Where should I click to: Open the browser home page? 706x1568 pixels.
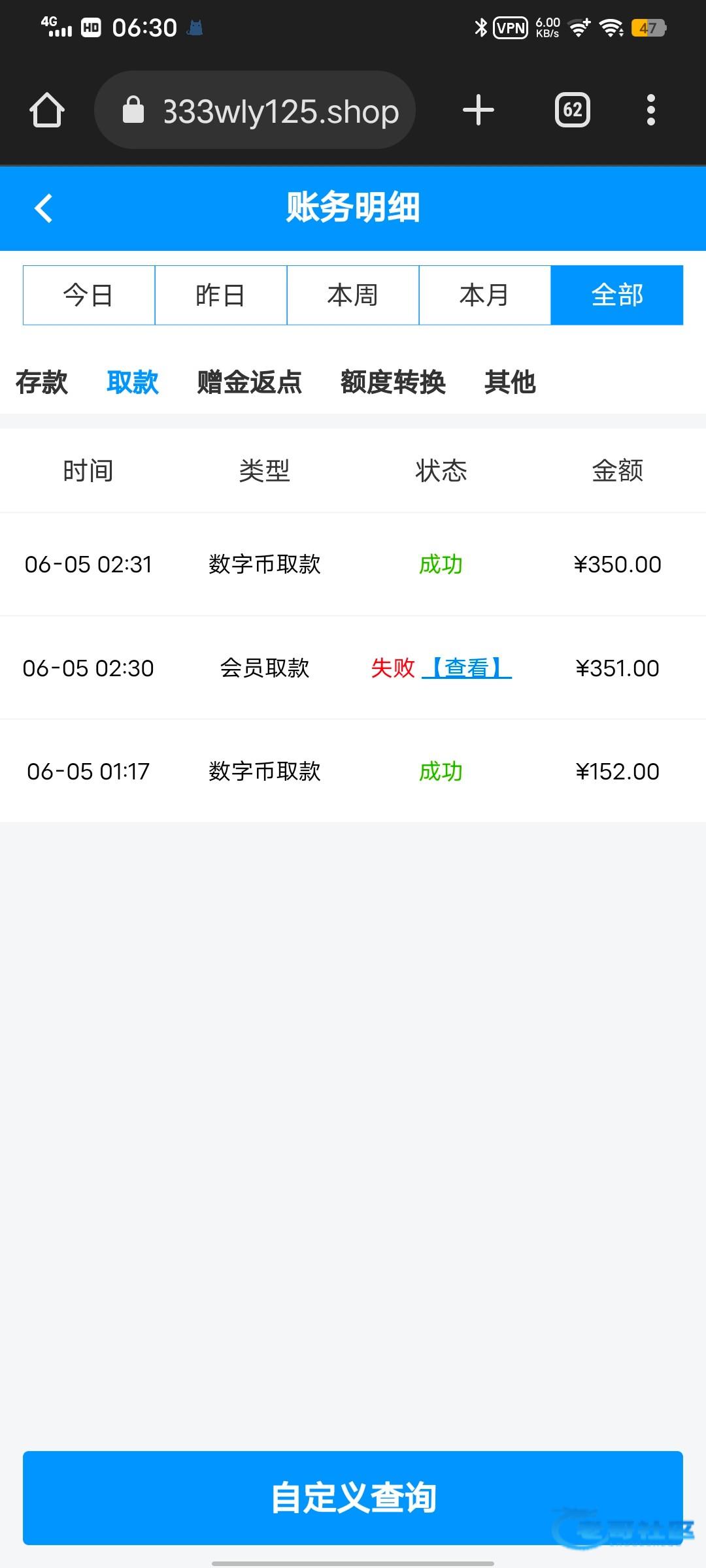tap(47, 110)
